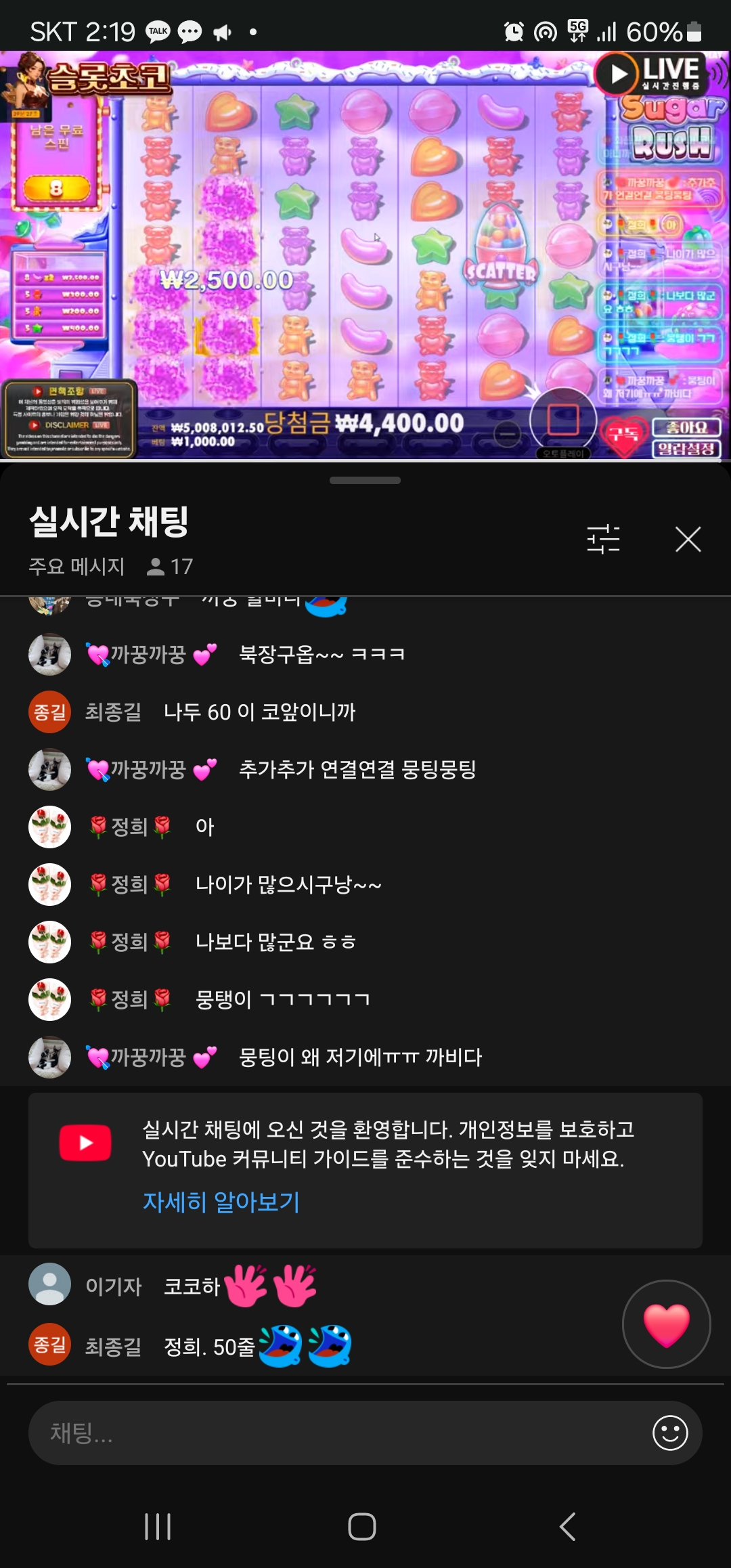Go back with system back button
This screenshot has height=1568, width=731.
coord(567,1527)
